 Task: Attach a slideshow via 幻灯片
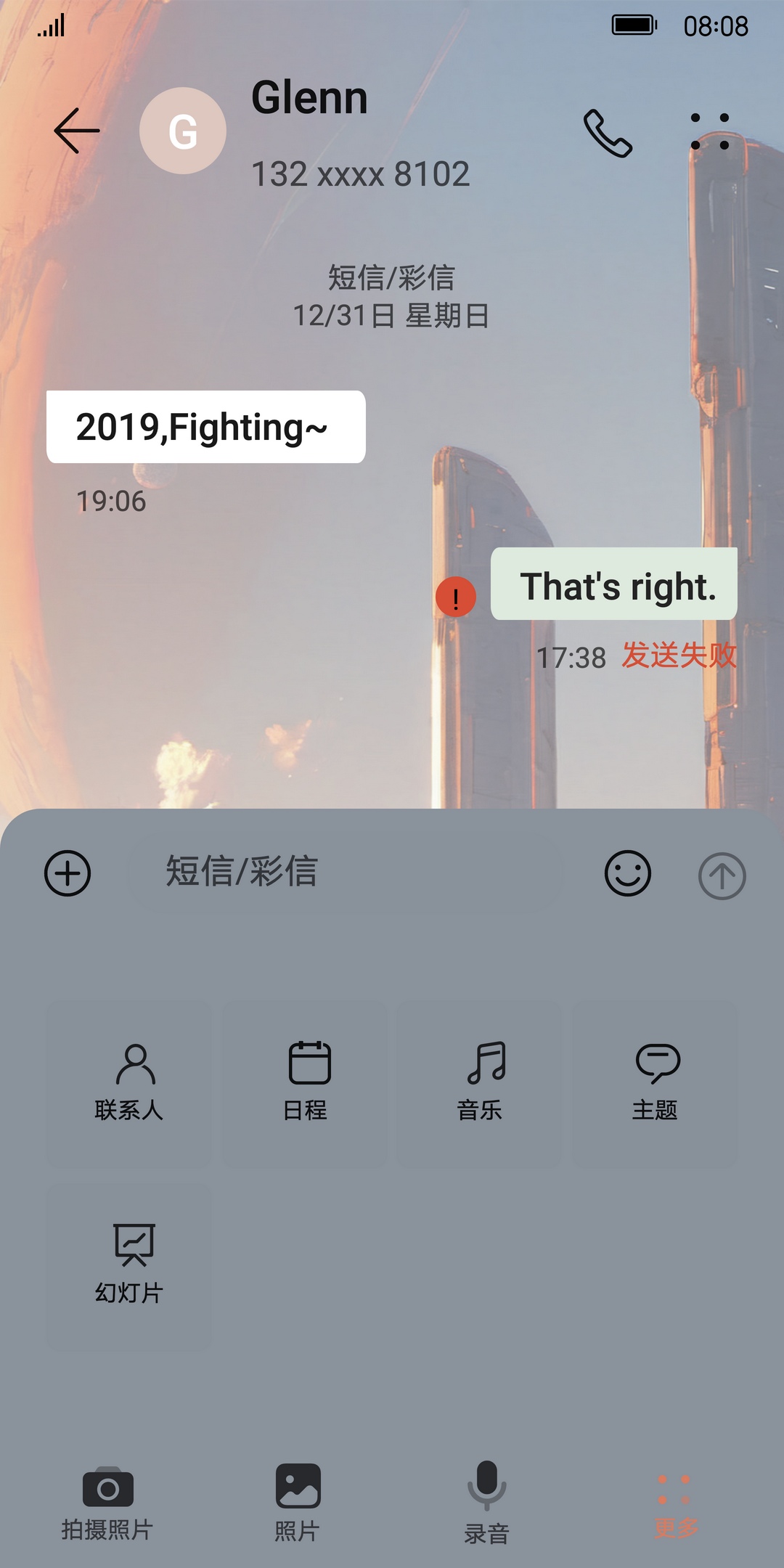click(x=129, y=1265)
